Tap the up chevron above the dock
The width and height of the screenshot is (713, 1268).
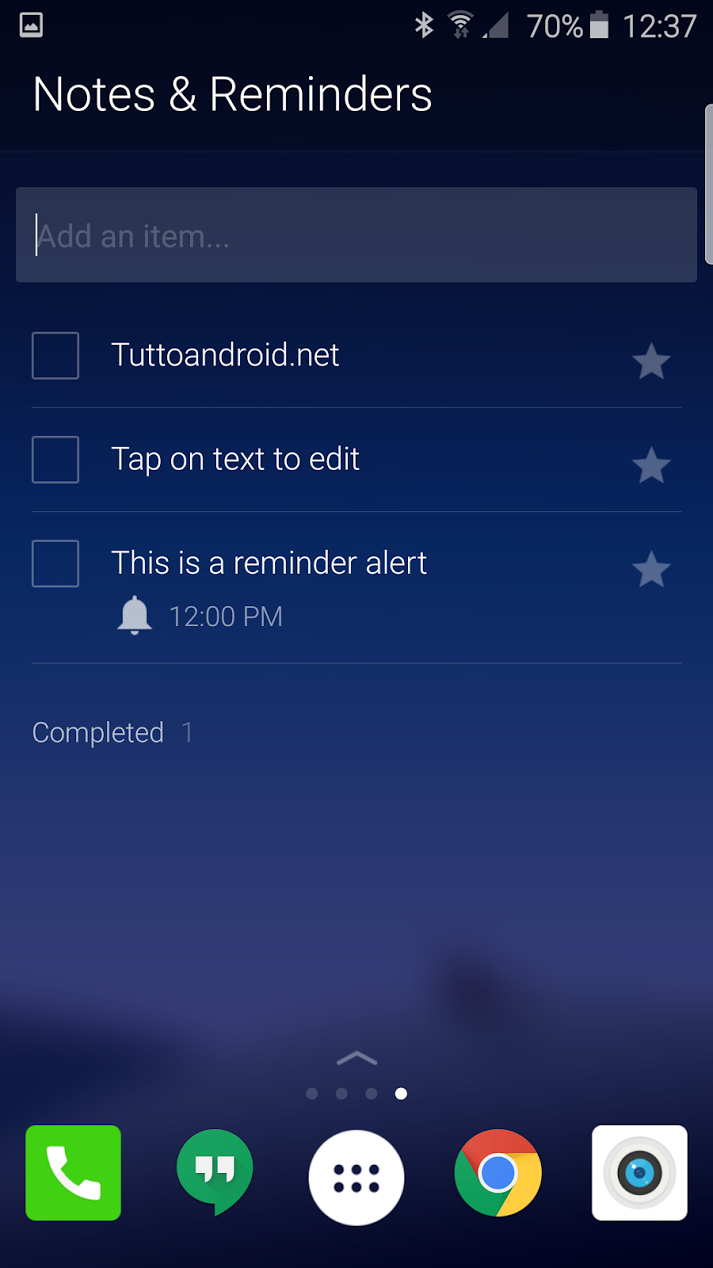tap(357, 1058)
